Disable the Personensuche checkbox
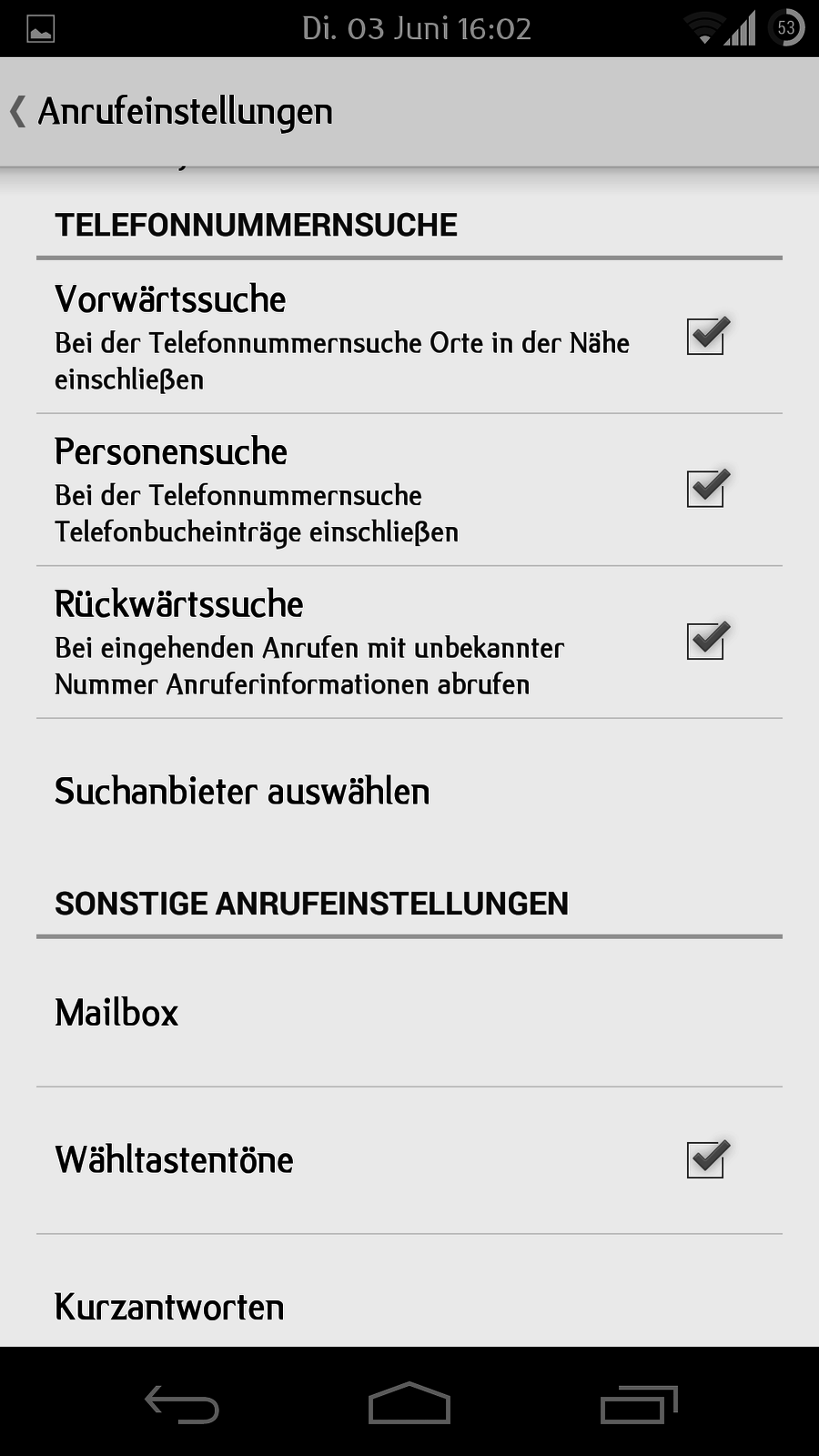The image size is (819, 1456). coord(705,489)
